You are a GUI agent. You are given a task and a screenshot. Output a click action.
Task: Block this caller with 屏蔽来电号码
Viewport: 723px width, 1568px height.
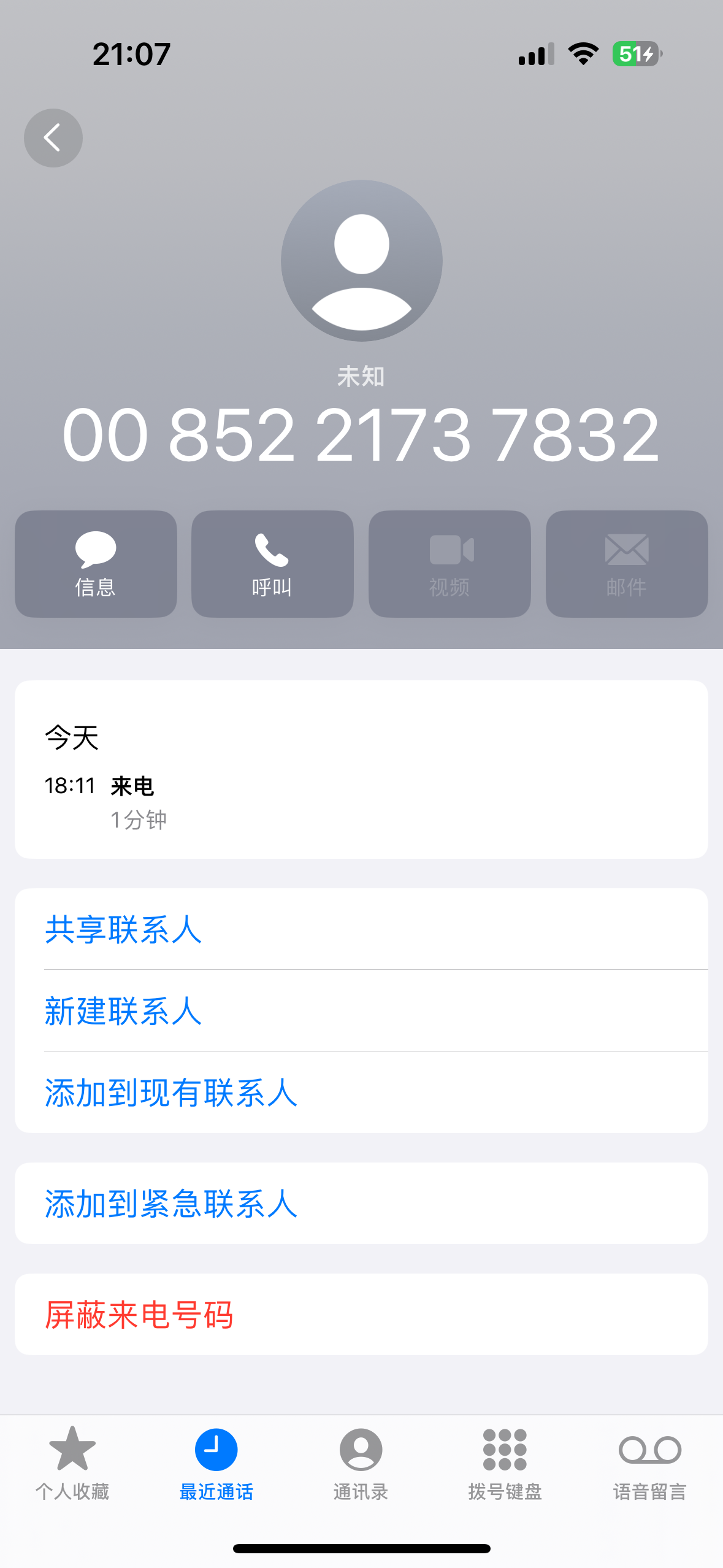(139, 1315)
